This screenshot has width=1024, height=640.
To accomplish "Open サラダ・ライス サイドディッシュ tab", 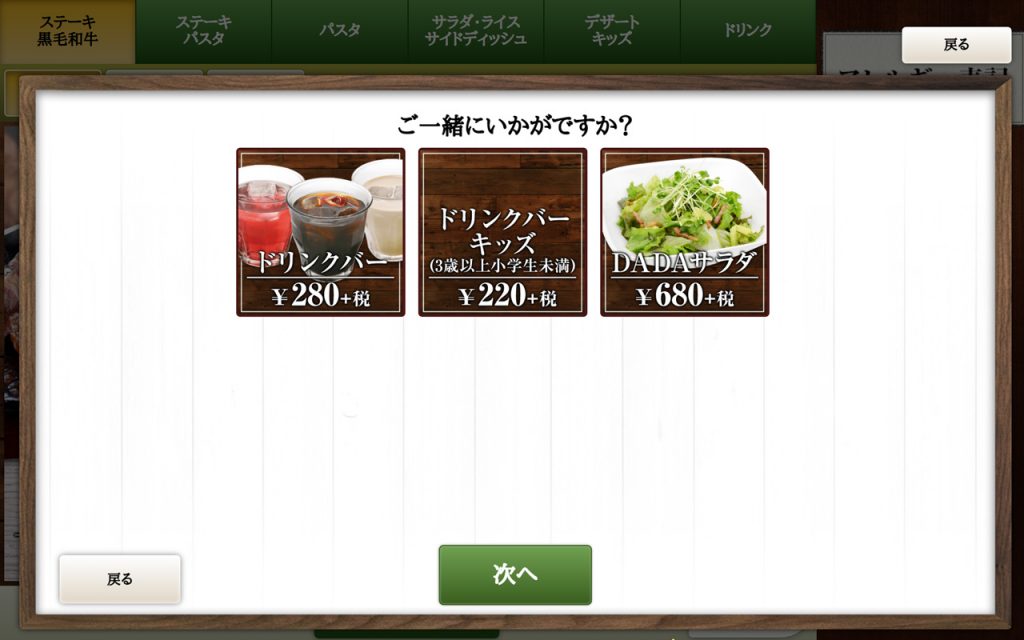I will [476, 31].
